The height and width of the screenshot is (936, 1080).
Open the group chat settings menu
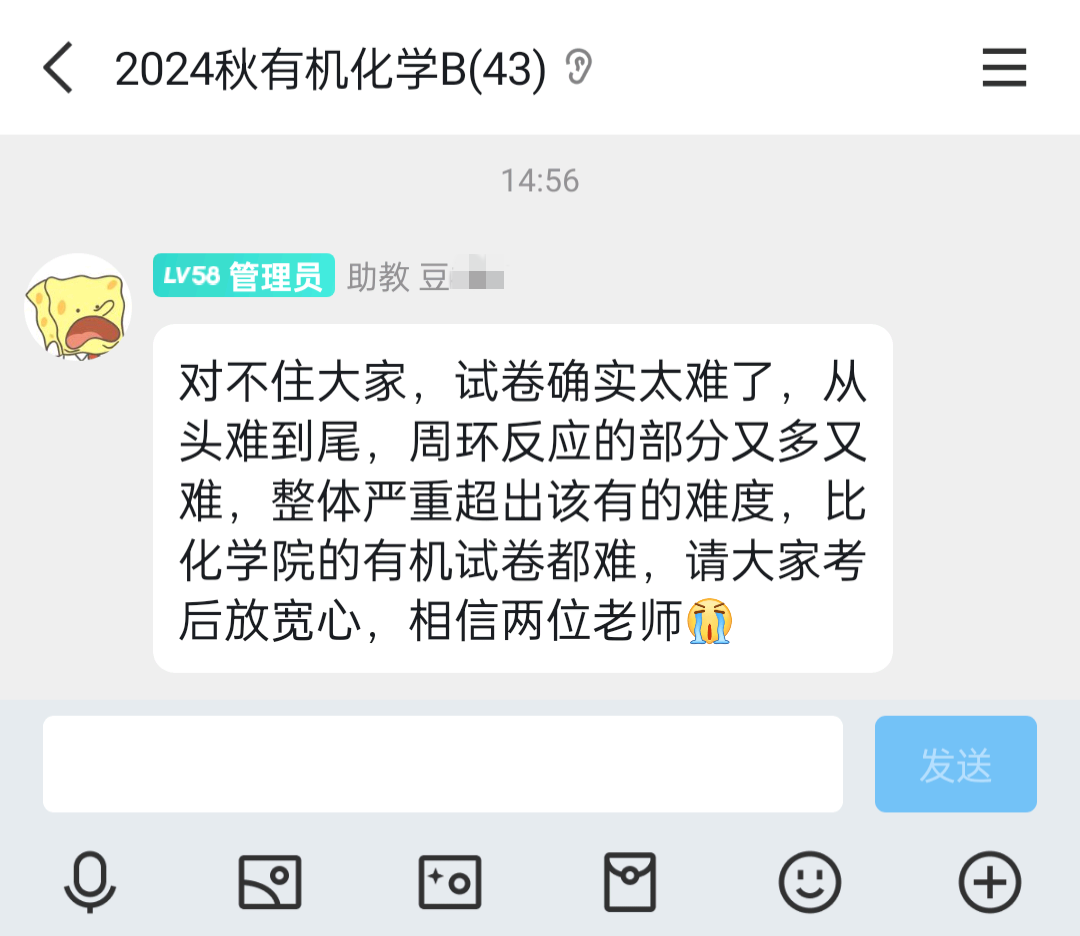click(x=1004, y=69)
